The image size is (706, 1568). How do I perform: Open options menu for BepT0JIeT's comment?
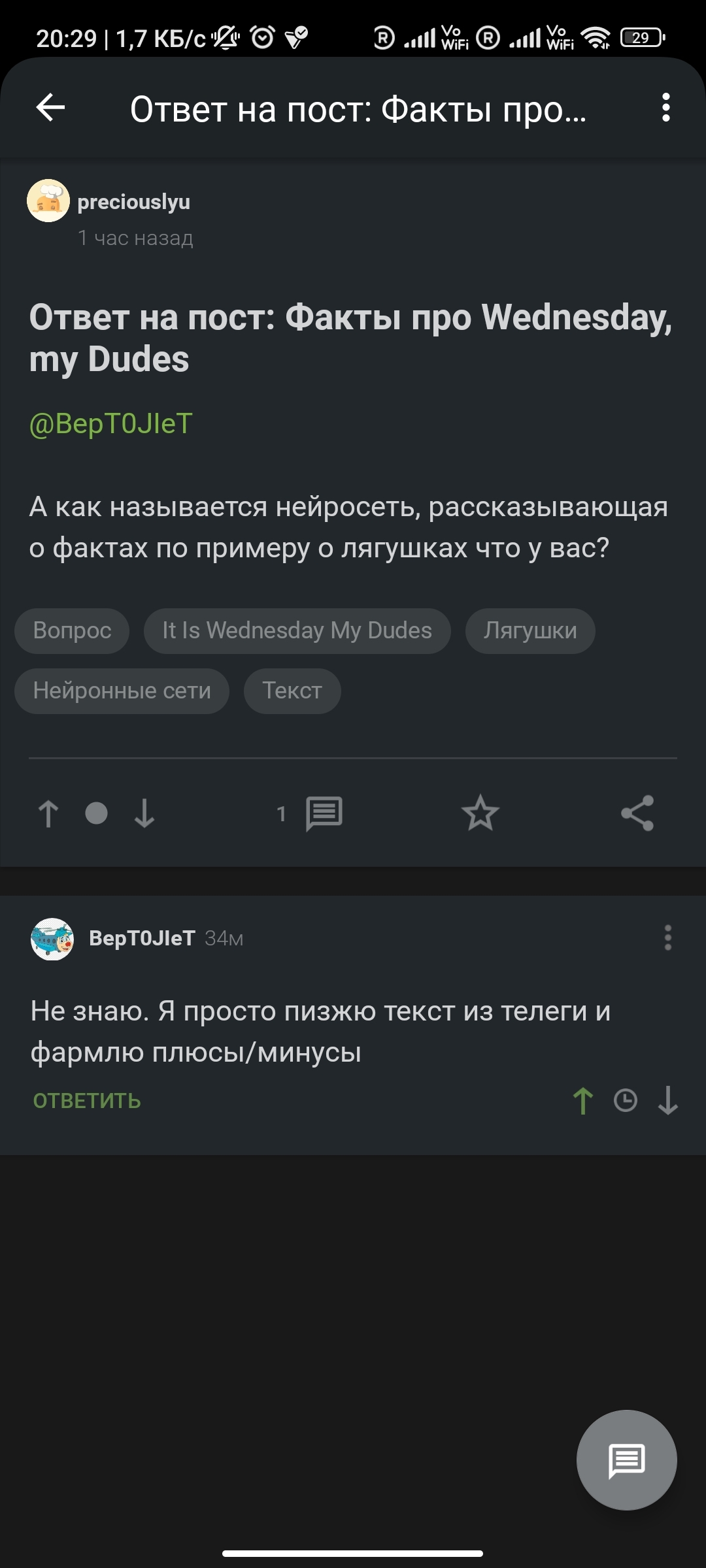pos(667,938)
